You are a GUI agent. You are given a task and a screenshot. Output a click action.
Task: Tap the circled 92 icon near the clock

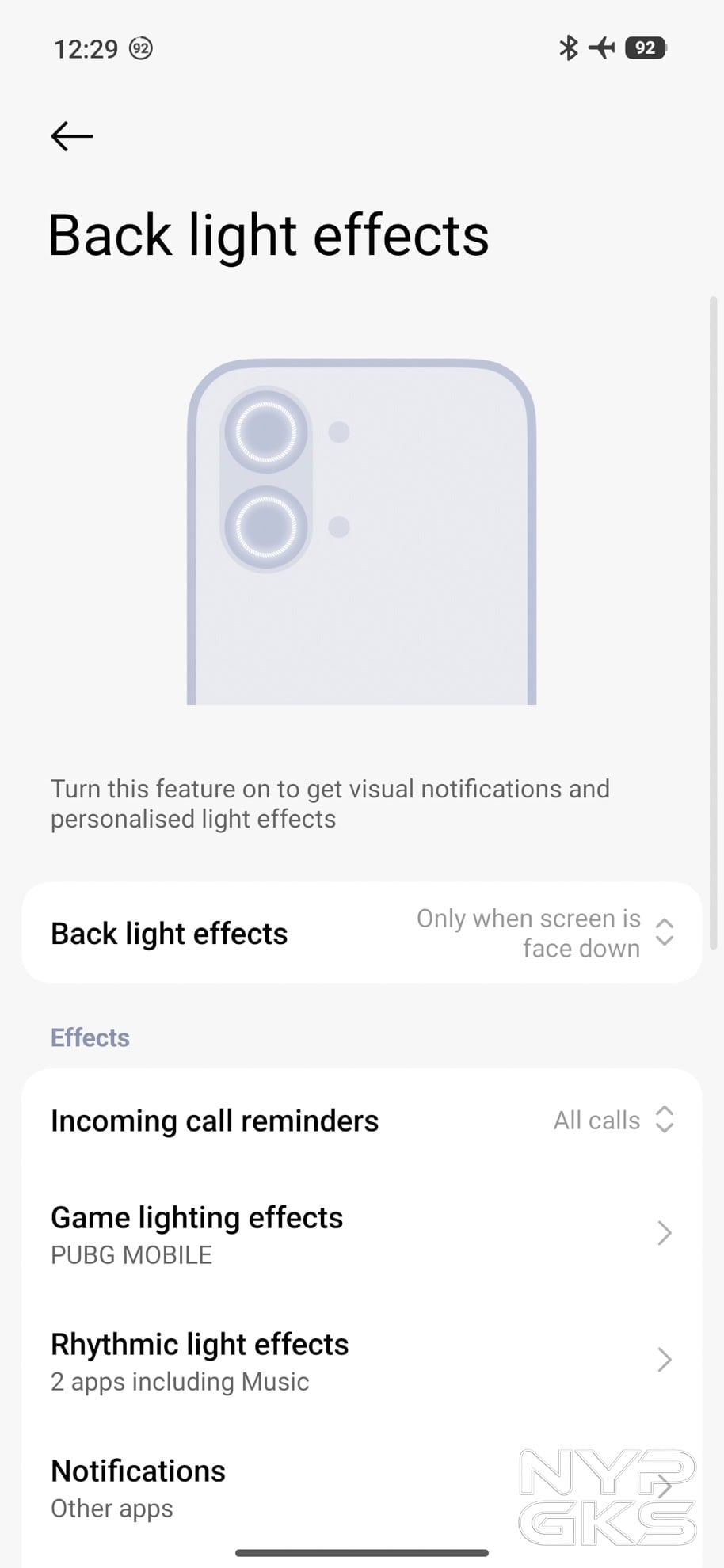coord(139,49)
